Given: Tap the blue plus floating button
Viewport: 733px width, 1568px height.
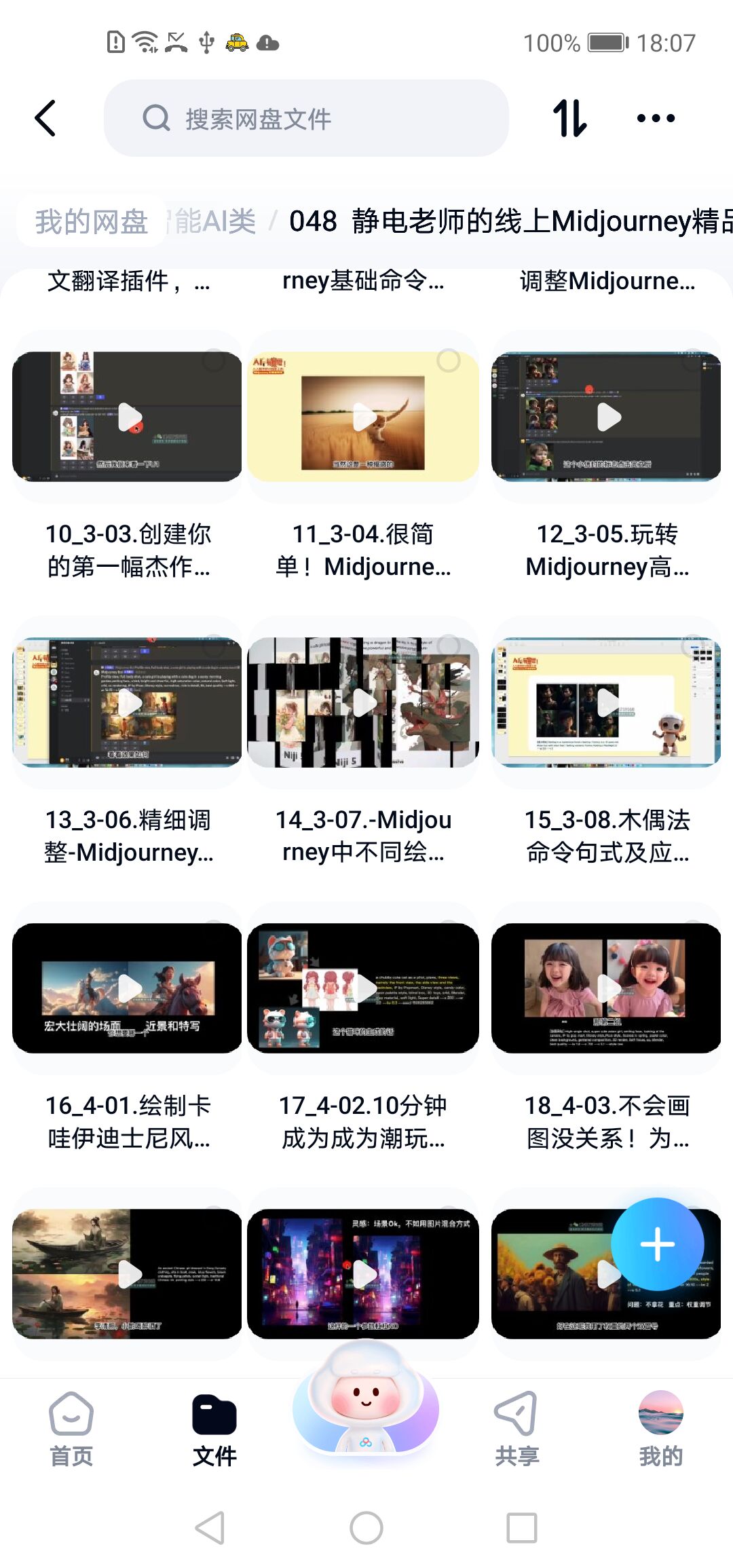Looking at the screenshot, I should (x=657, y=1244).
